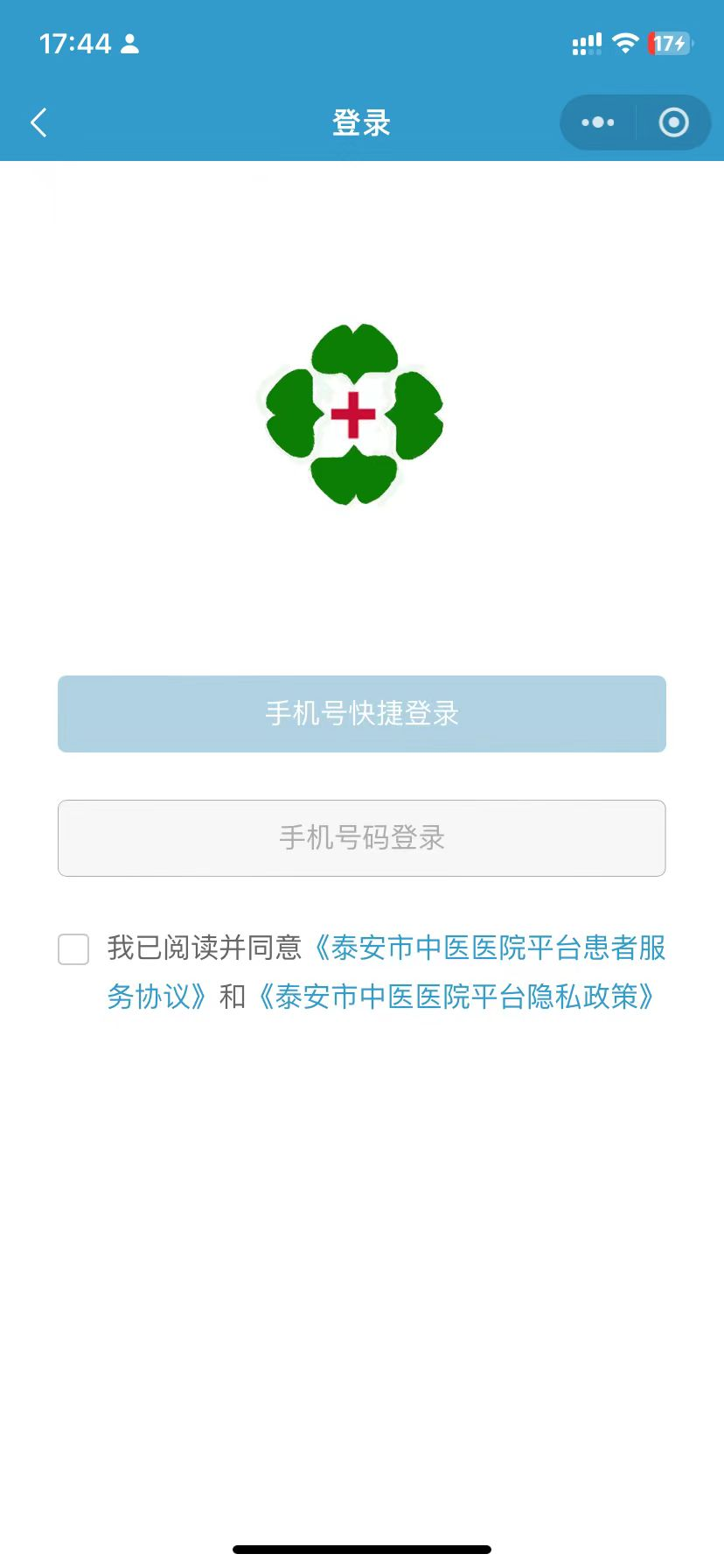The height and width of the screenshot is (1568, 724).
Task: Go back using the top-left arrow
Action: [x=38, y=122]
